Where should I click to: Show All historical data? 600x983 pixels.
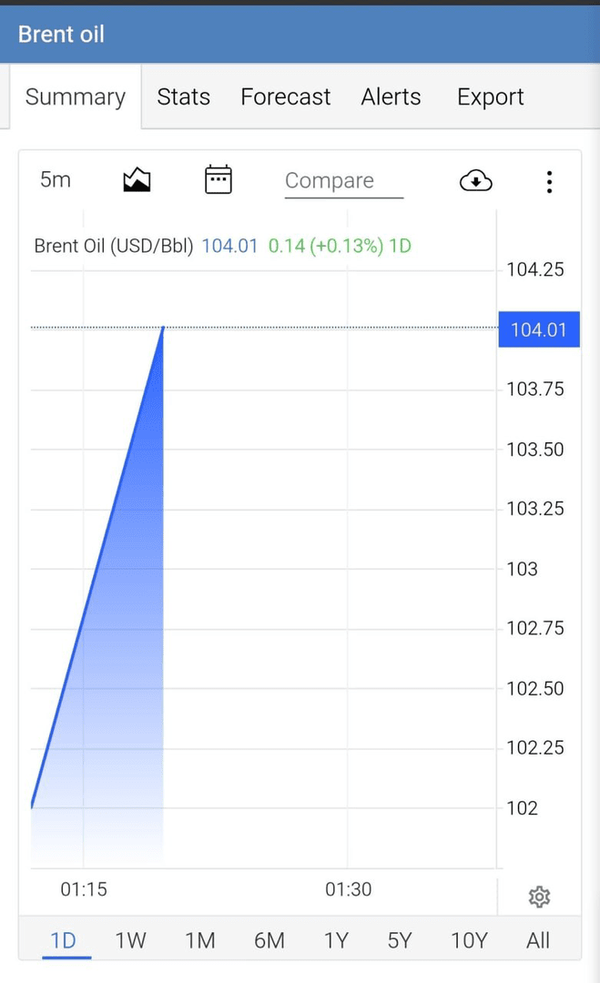click(x=538, y=940)
